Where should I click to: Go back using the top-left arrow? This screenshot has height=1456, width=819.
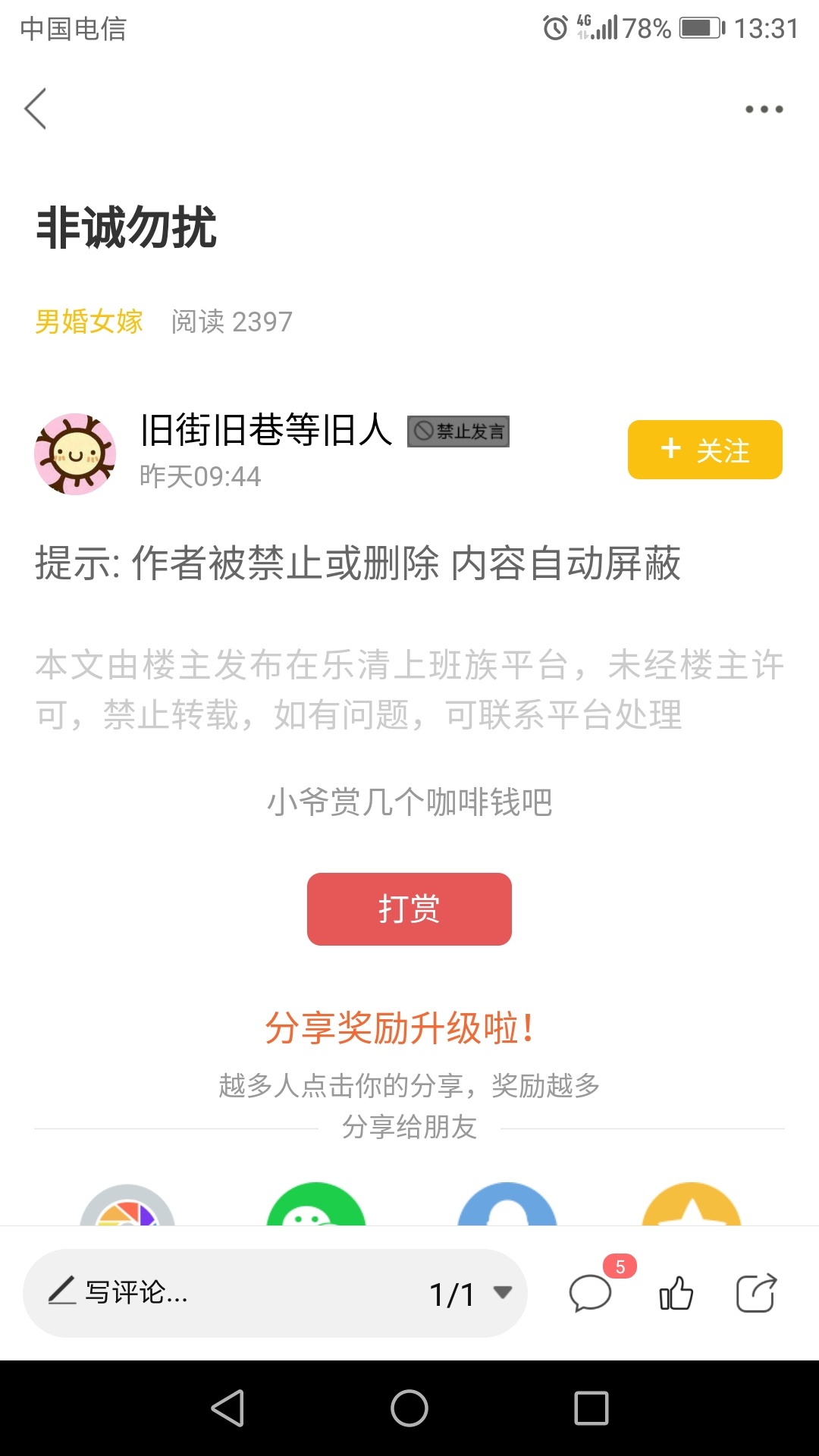(36, 108)
